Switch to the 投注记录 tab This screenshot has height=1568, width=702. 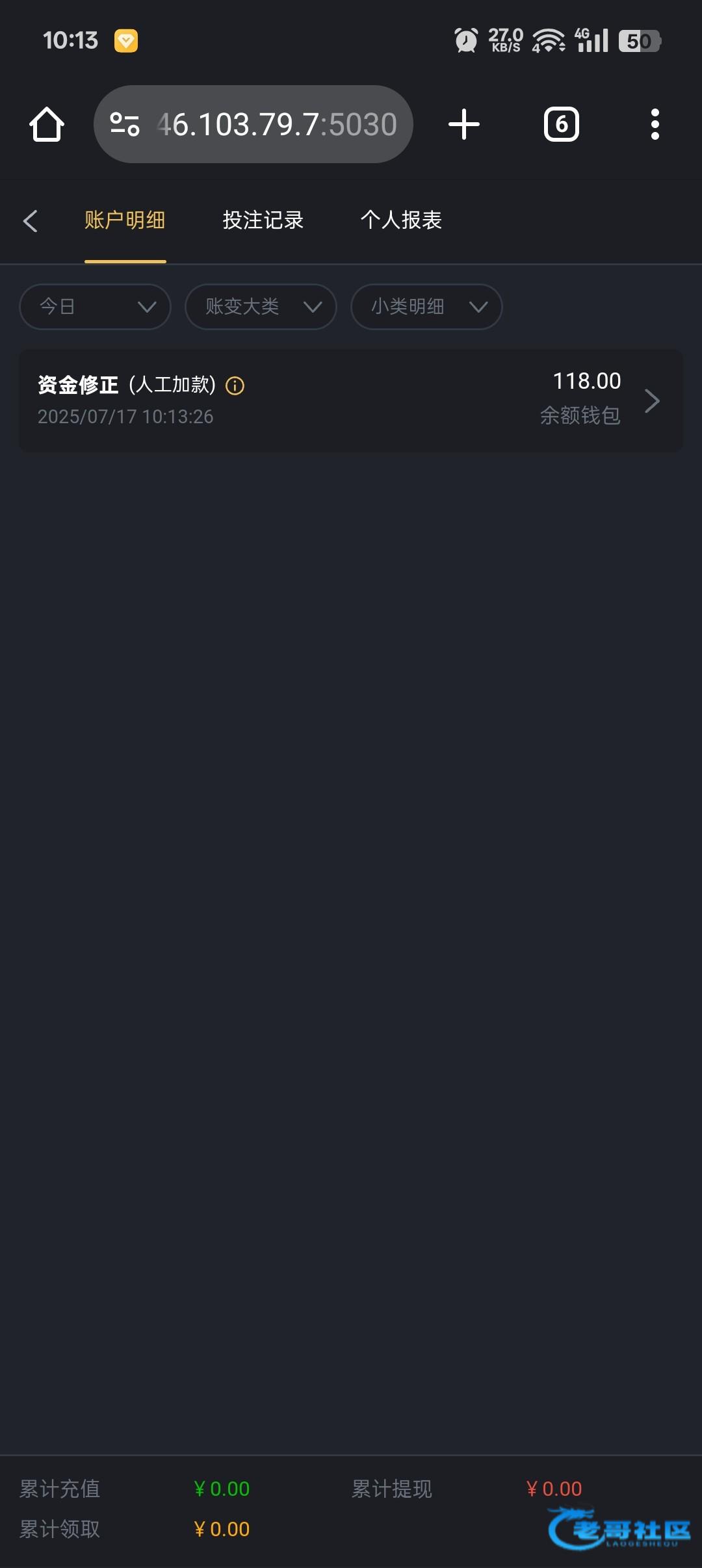point(263,220)
